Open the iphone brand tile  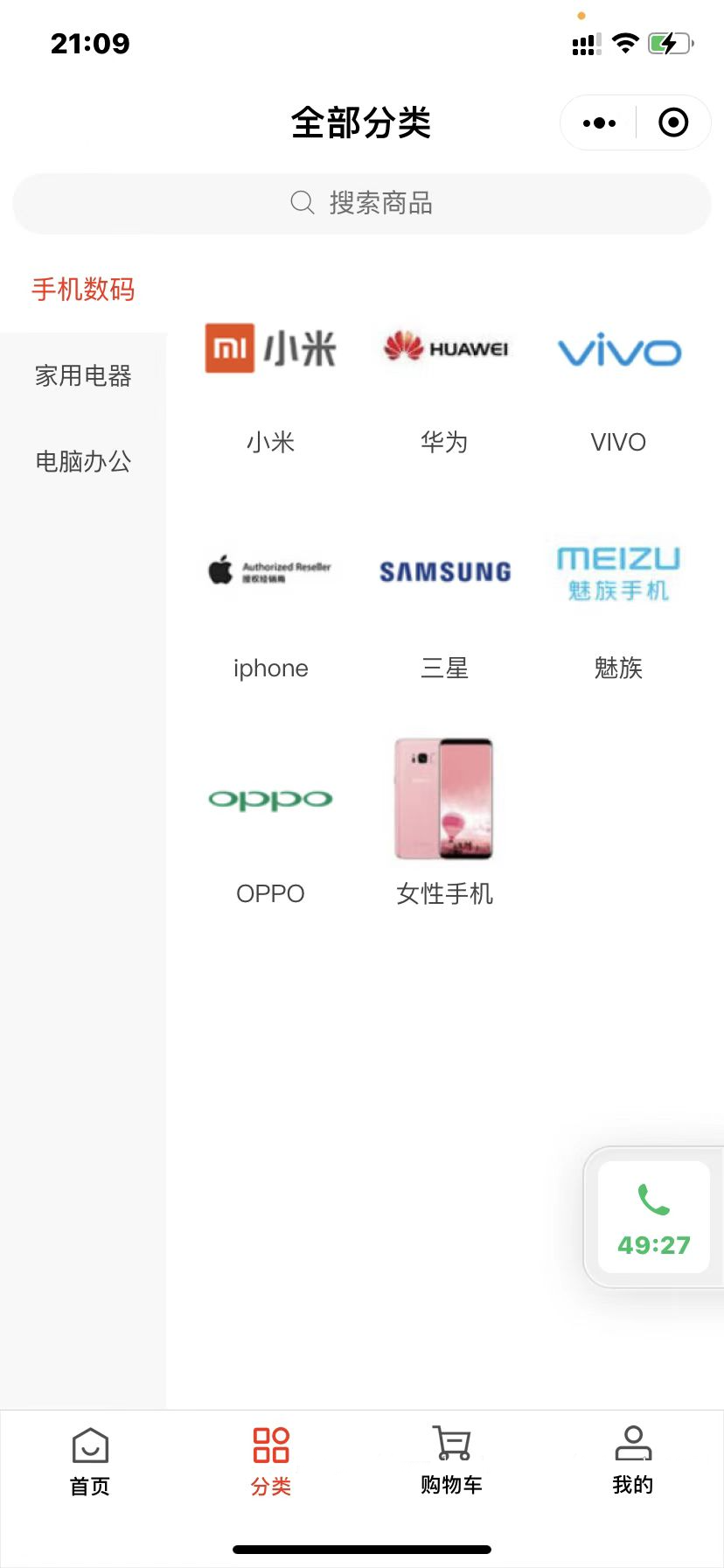[270, 608]
